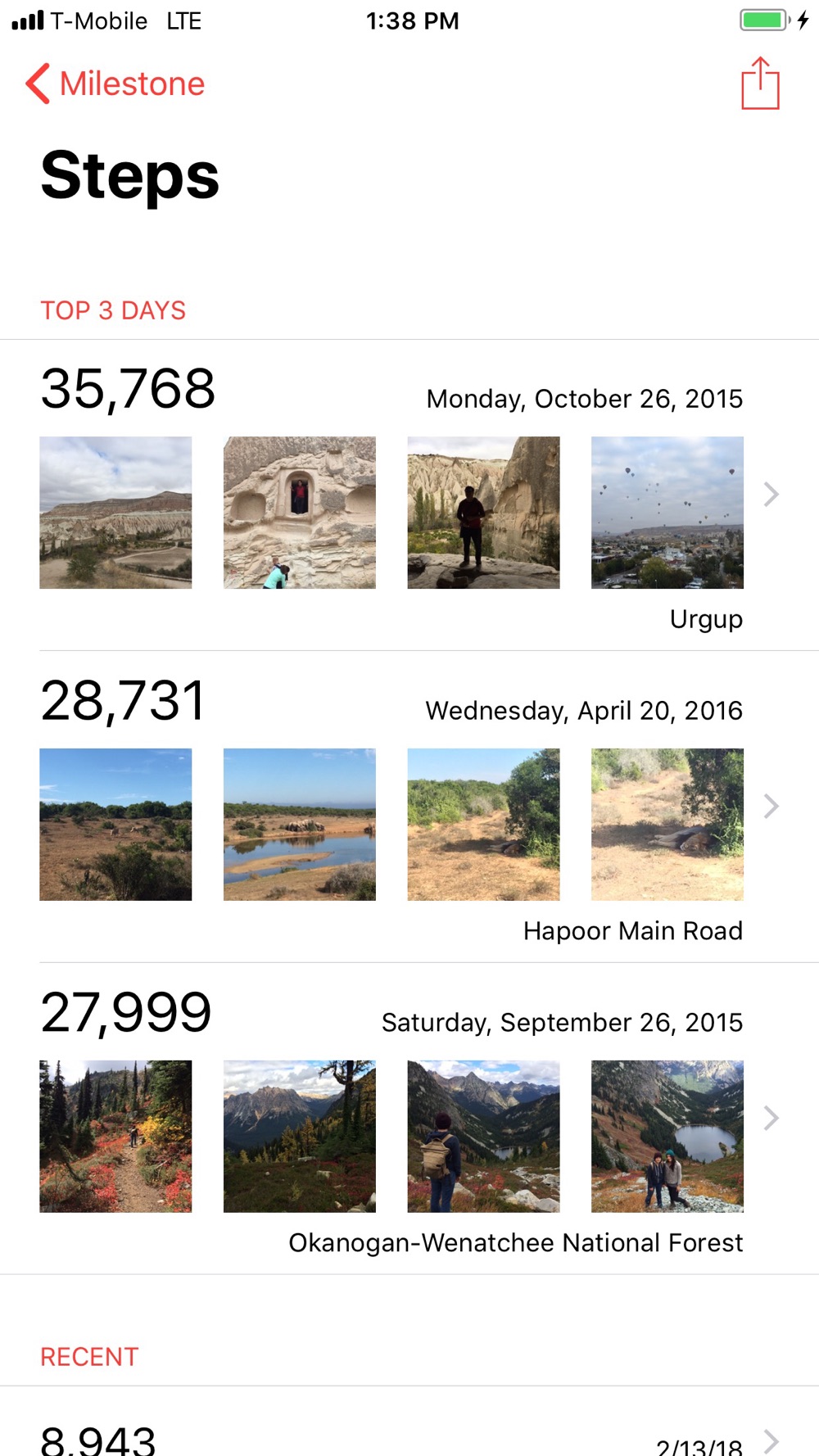819x1456 pixels.
Task: Open the silhouetted person Urgup photo
Action: (x=483, y=513)
